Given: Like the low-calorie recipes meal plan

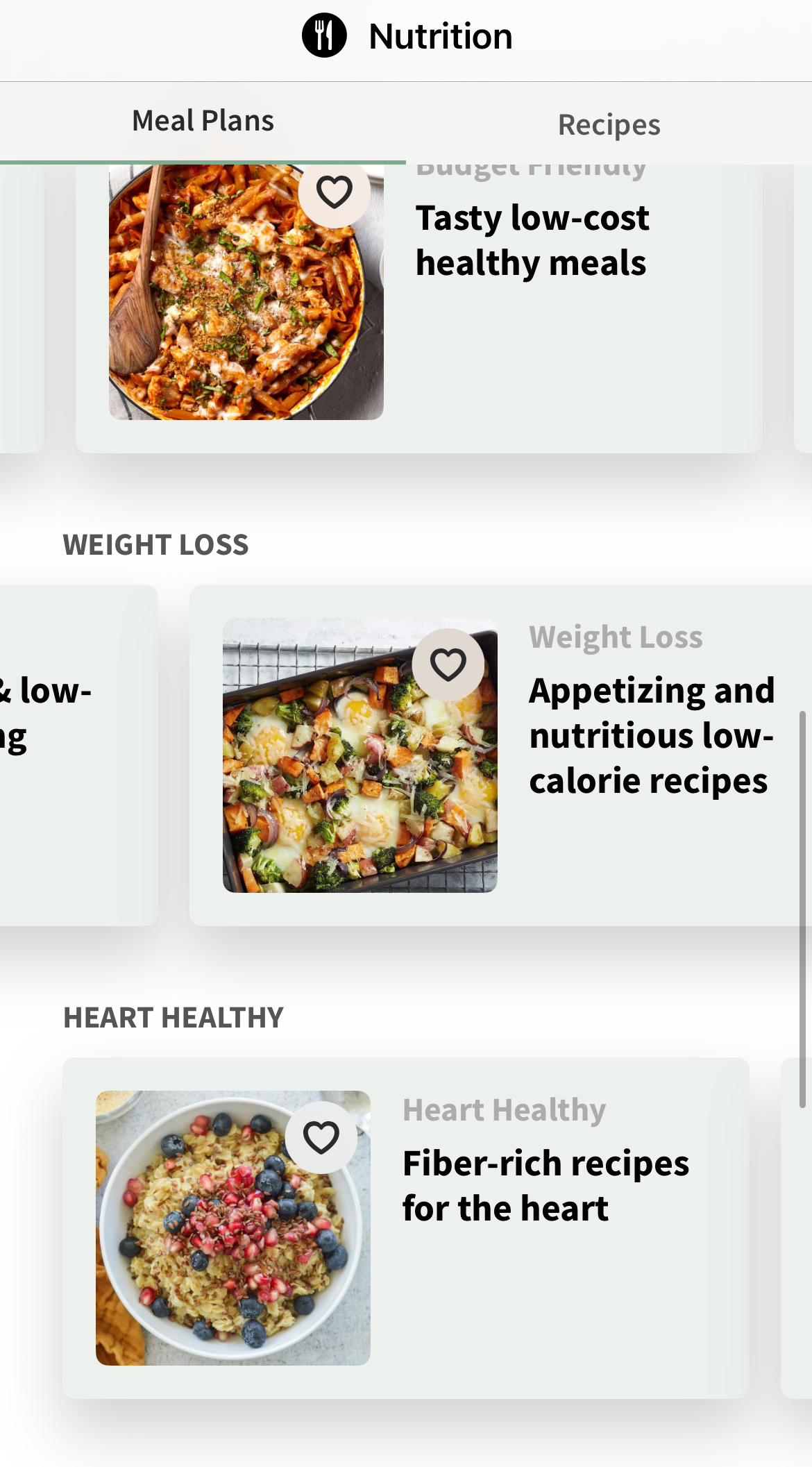Looking at the screenshot, I should [x=448, y=664].
